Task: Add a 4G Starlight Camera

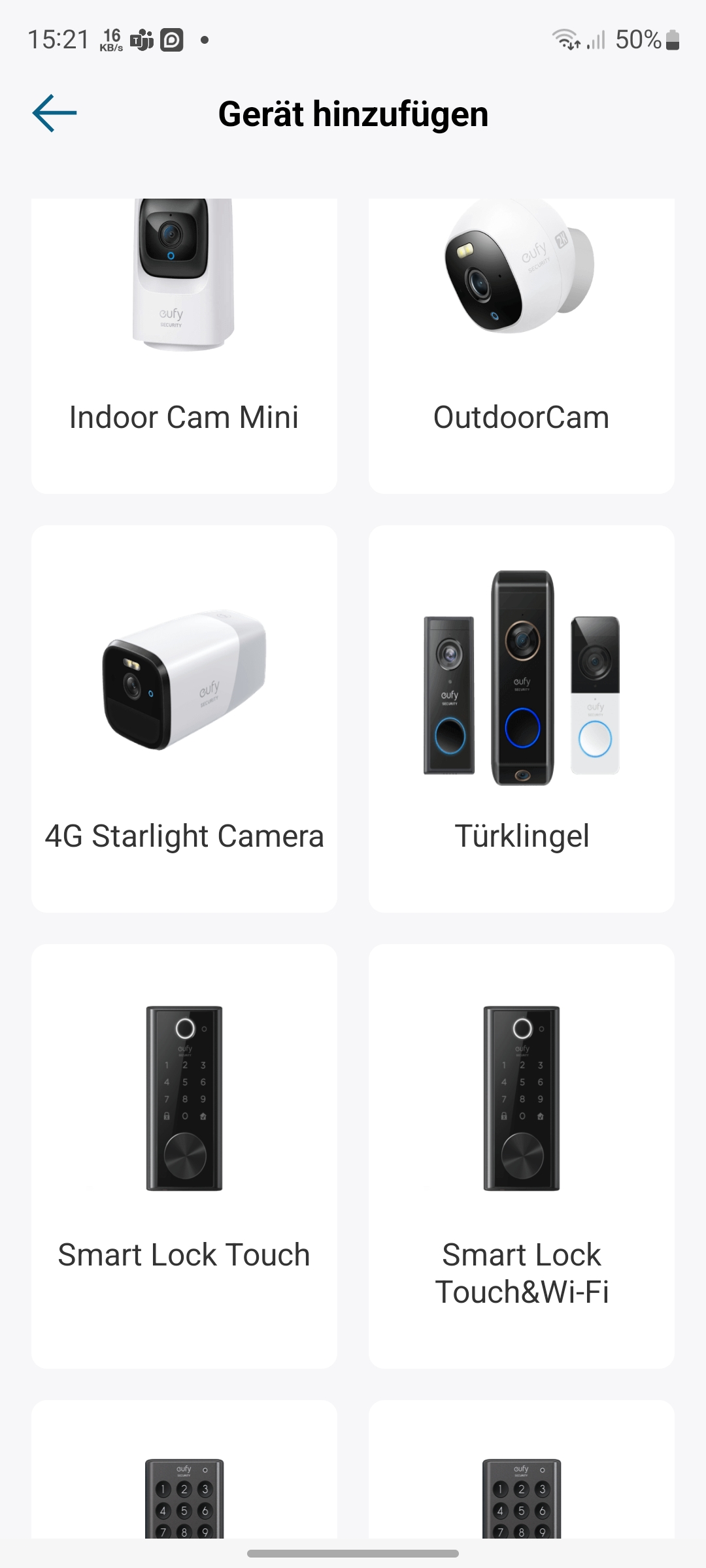Action: coord(184,719)
